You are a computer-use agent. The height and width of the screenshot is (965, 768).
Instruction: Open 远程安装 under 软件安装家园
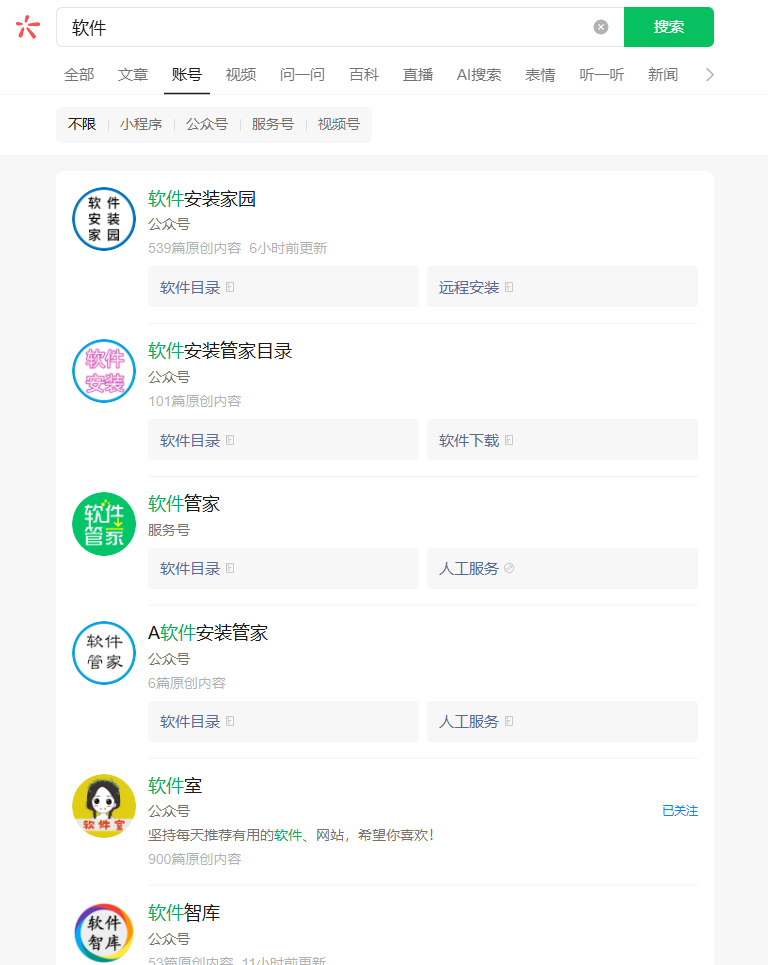point(561,286)
